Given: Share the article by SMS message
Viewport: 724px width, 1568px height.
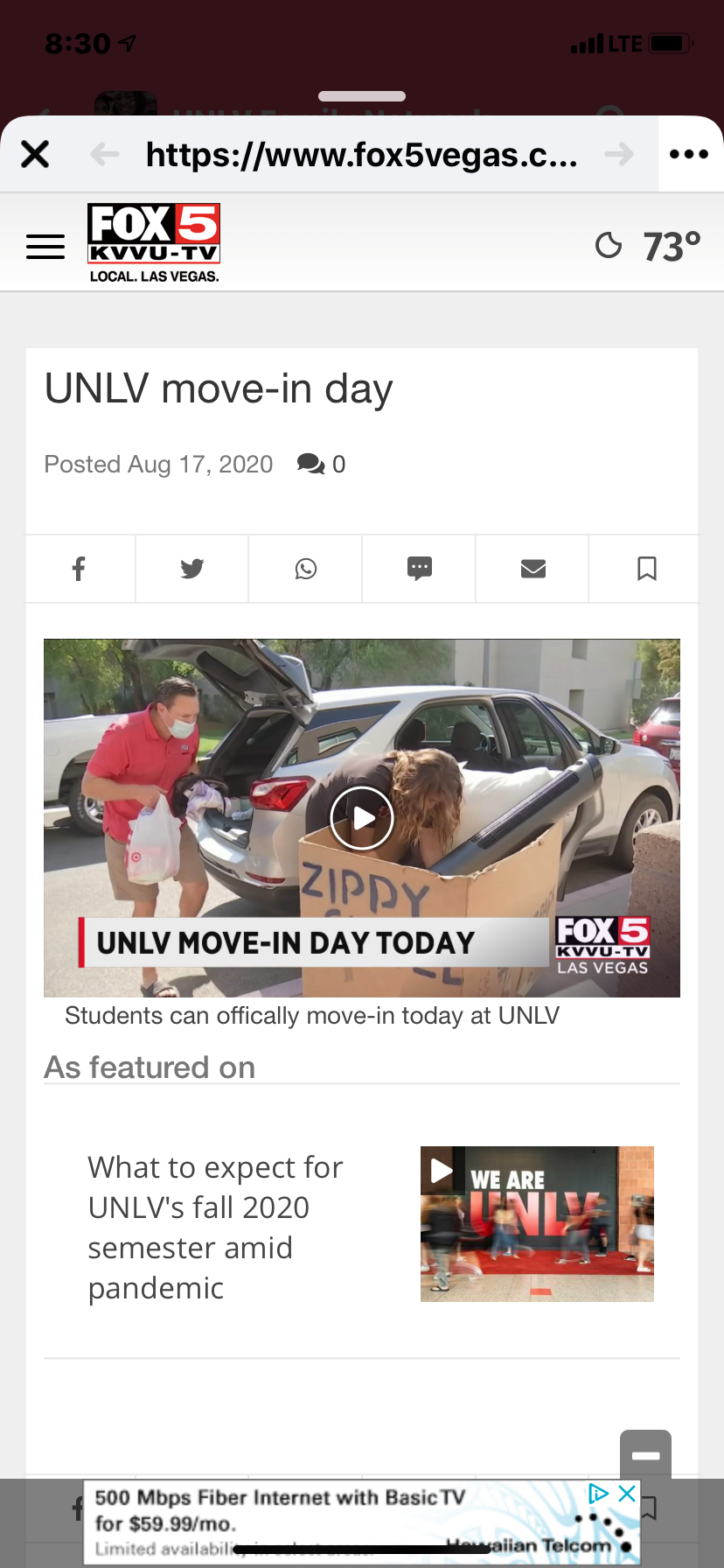Looking at the screenshot, I should (x=420, y=569).
